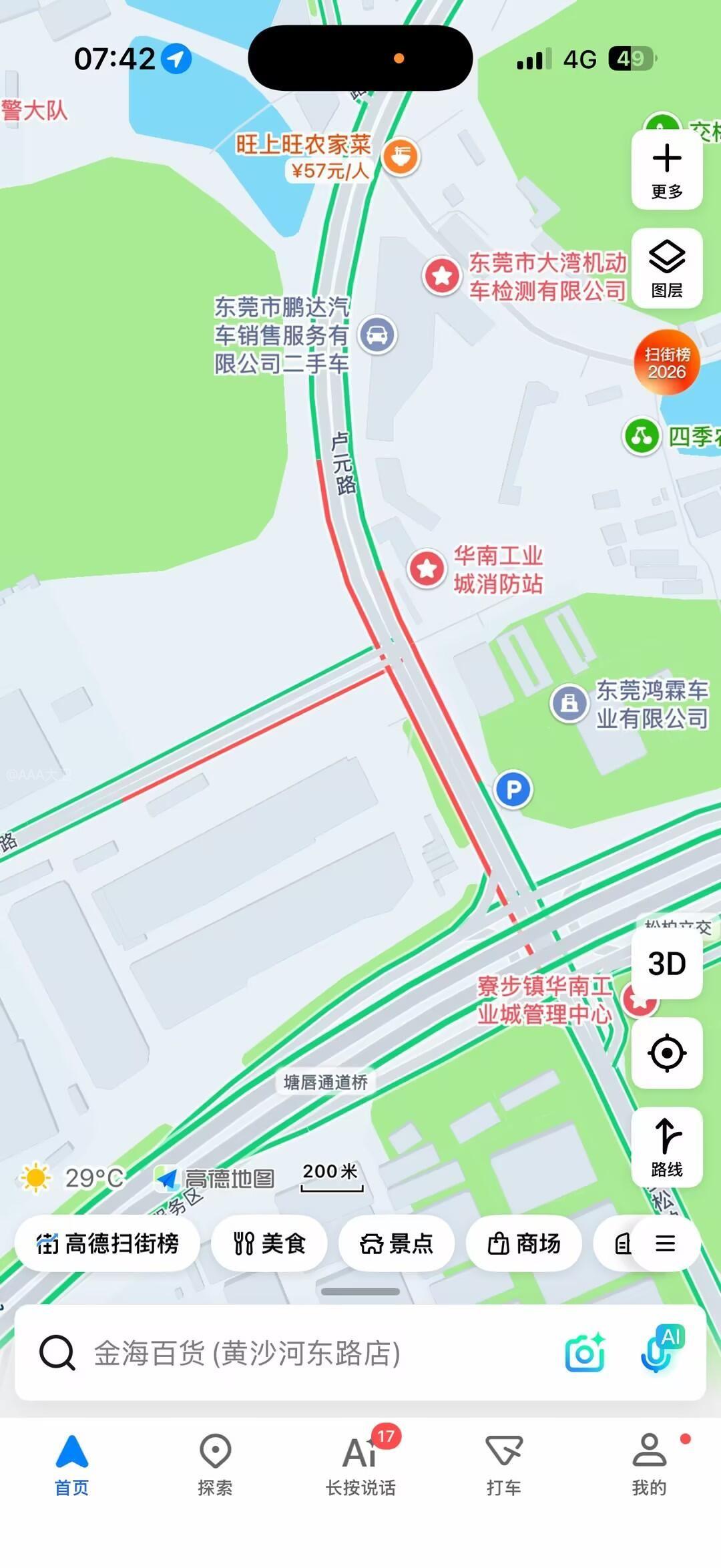Switch to the 打车 tab
This screenshot has width=721, height=1568.
click(x=504, y=1465)
